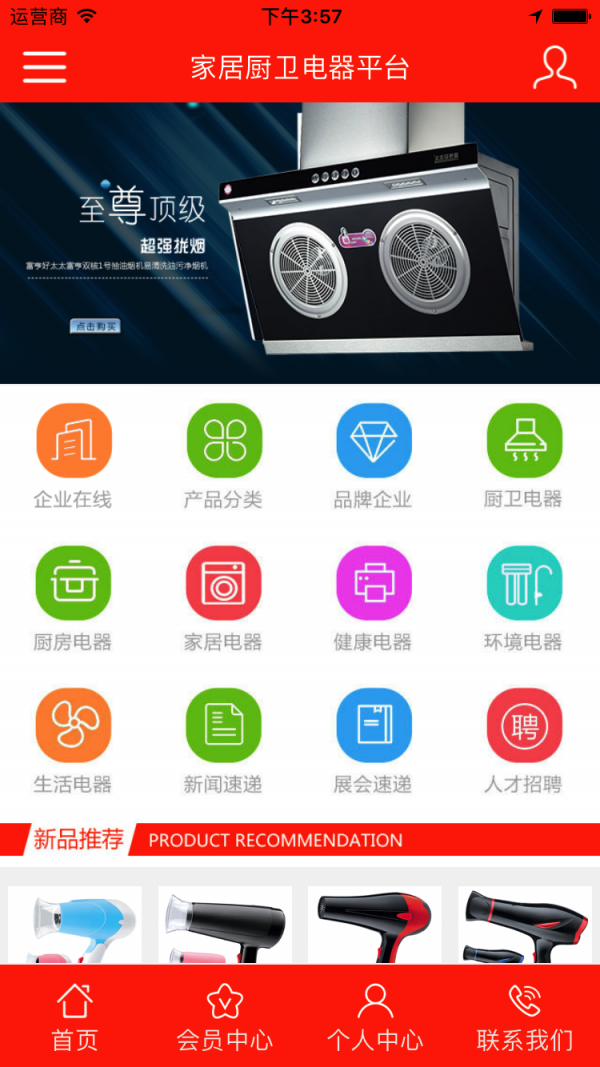Viewport: 600px width, 1067px height.
Task: Open the hamburger drawer menu
Action: pyautogui.click(x=44, y=67)
